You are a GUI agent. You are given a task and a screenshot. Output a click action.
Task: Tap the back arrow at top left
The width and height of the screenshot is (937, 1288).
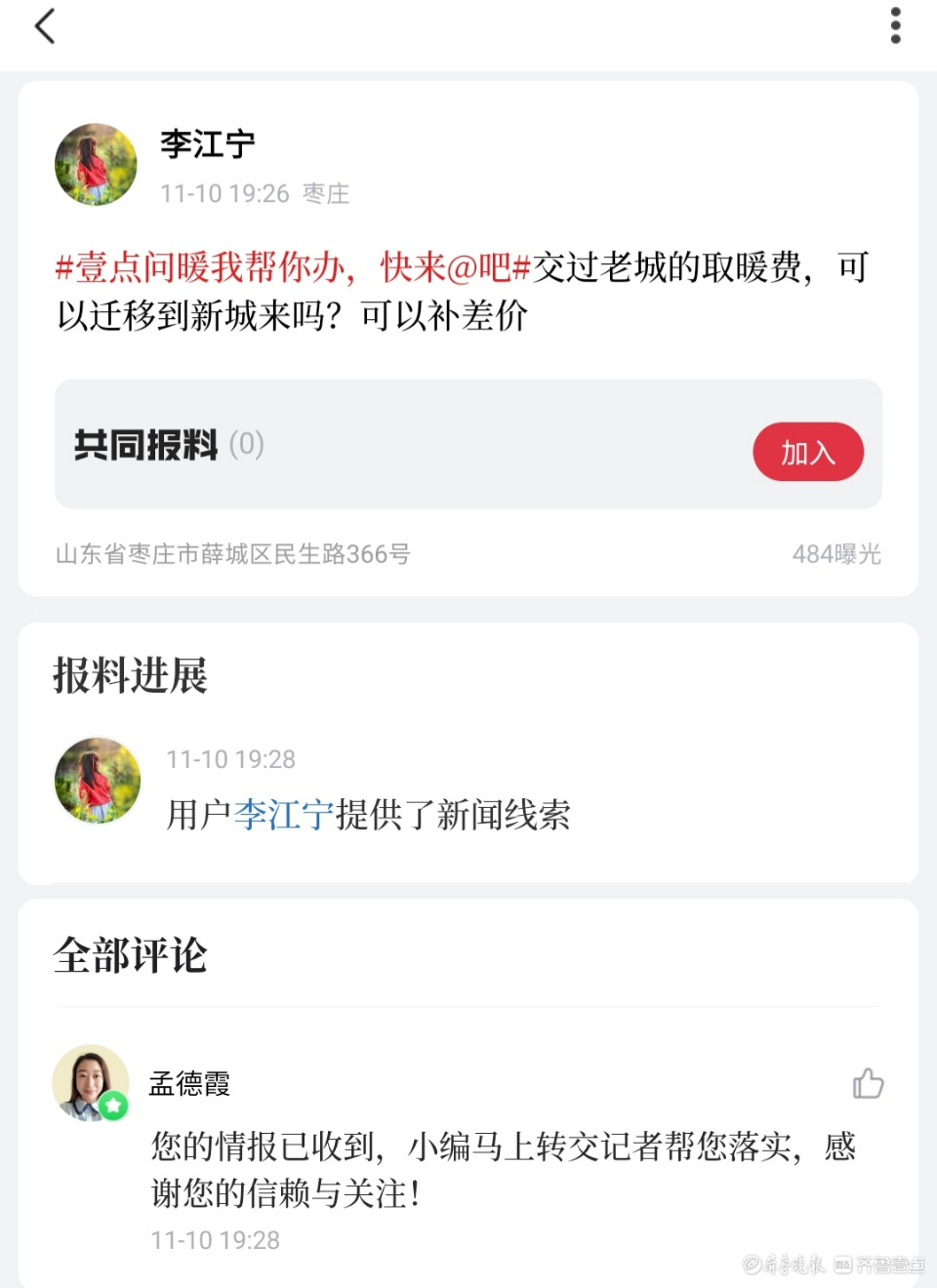[45, 26]
